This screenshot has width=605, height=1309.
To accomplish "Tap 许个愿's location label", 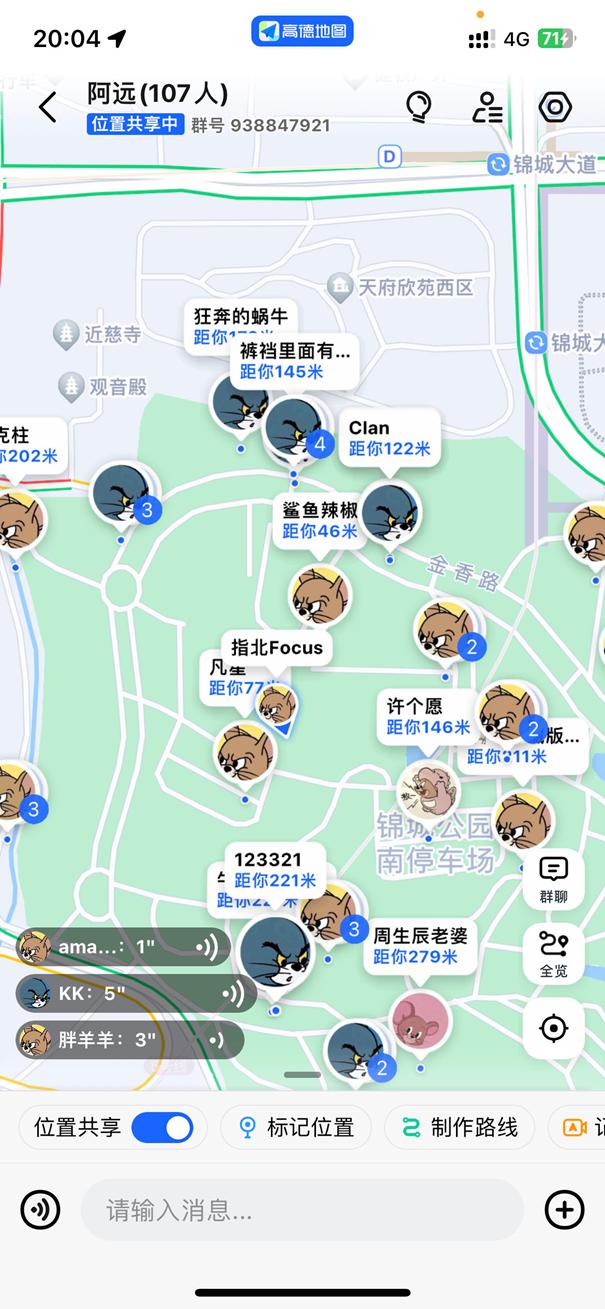I will tap(428, 716).
